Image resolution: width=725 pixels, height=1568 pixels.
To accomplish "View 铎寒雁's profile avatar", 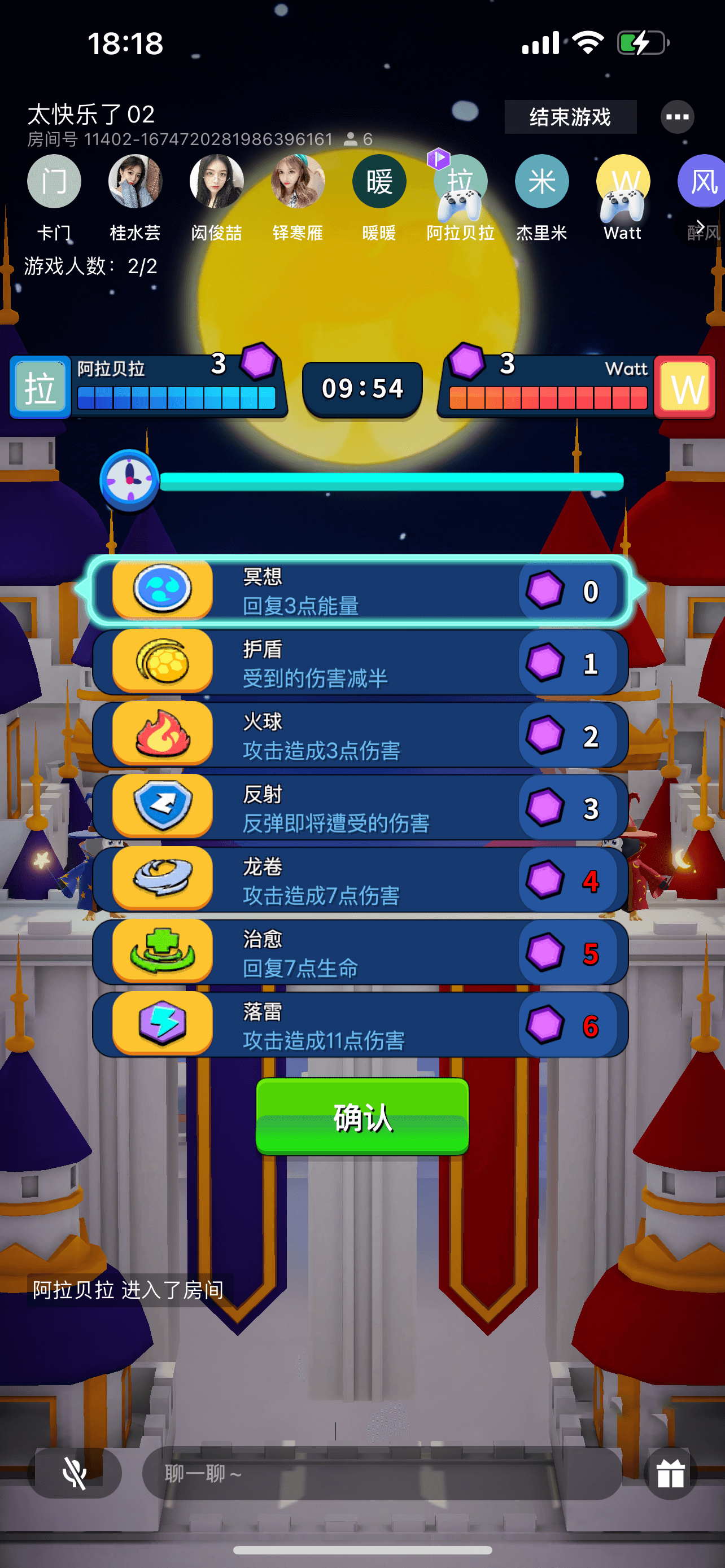I will [x=298, y=181].
